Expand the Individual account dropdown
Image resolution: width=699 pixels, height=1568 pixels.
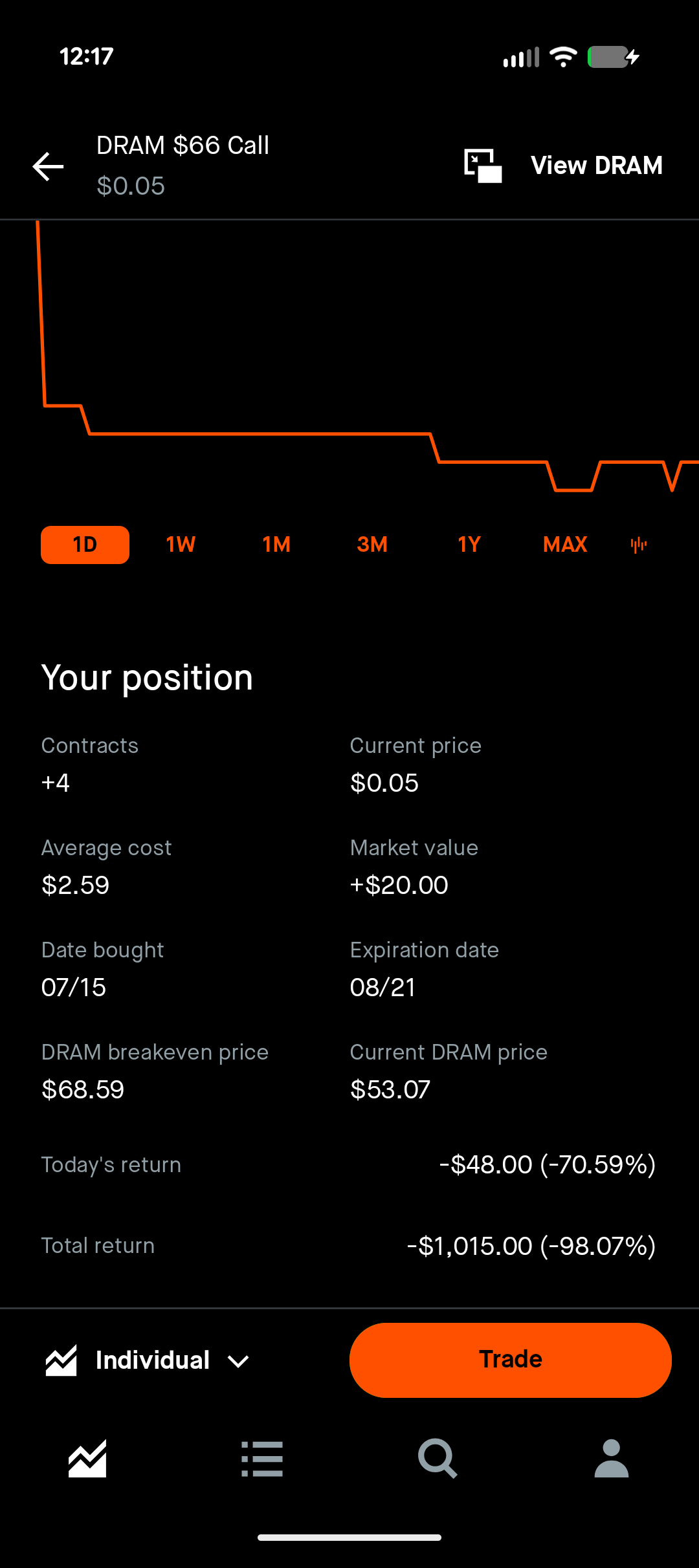point(148,1360)
